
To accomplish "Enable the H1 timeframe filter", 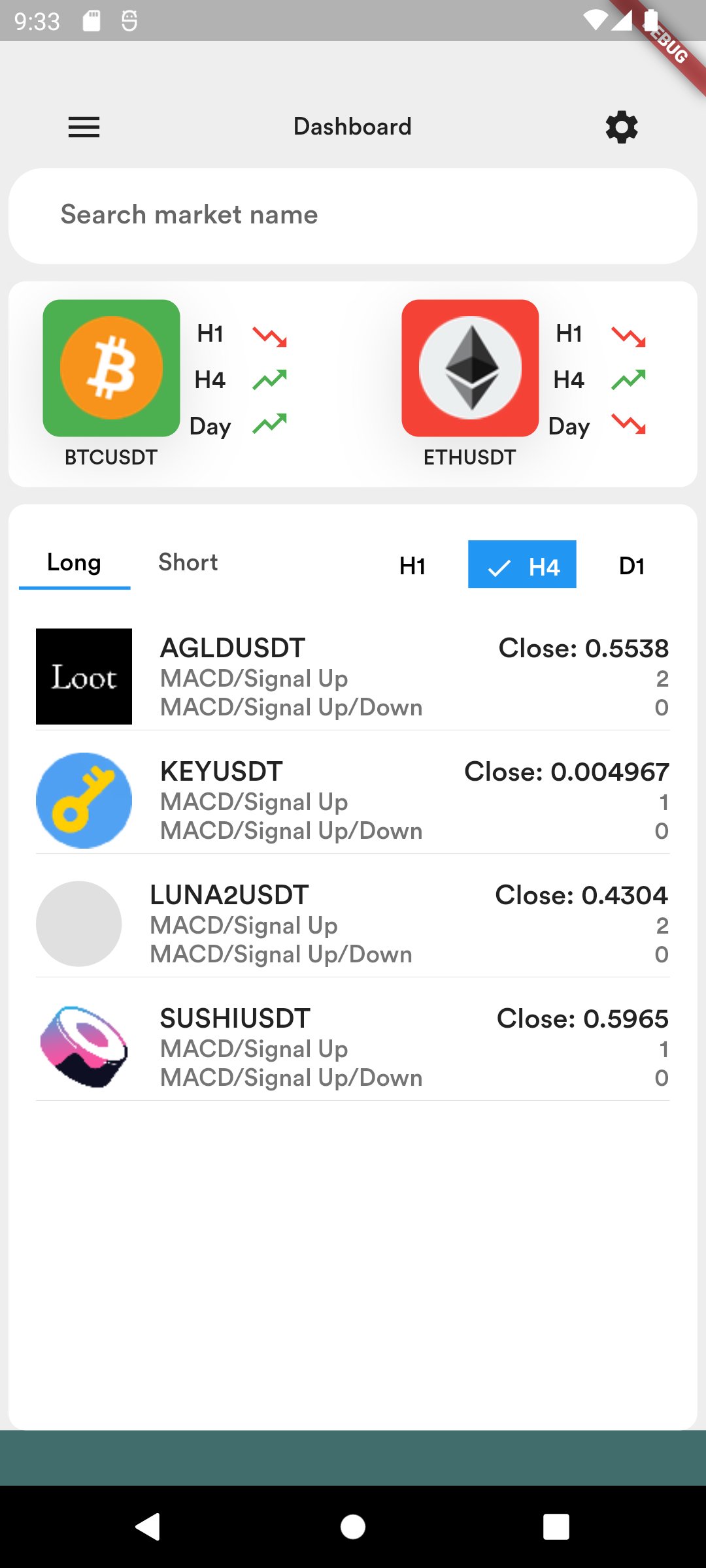I will point(412,566).
